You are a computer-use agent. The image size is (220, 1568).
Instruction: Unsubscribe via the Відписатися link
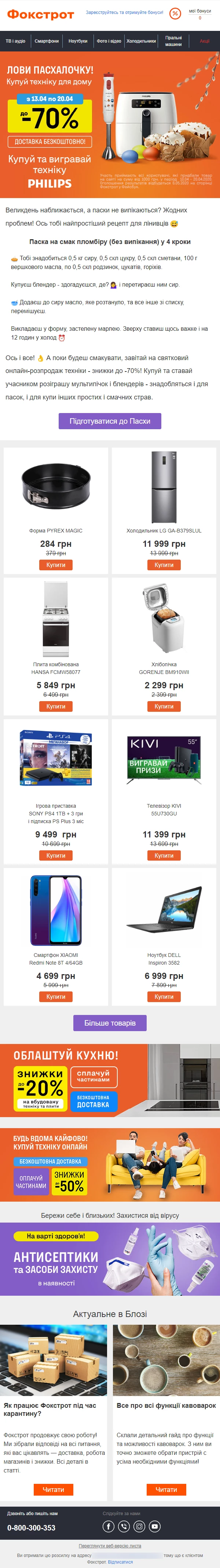click(x=120, y=1561)
